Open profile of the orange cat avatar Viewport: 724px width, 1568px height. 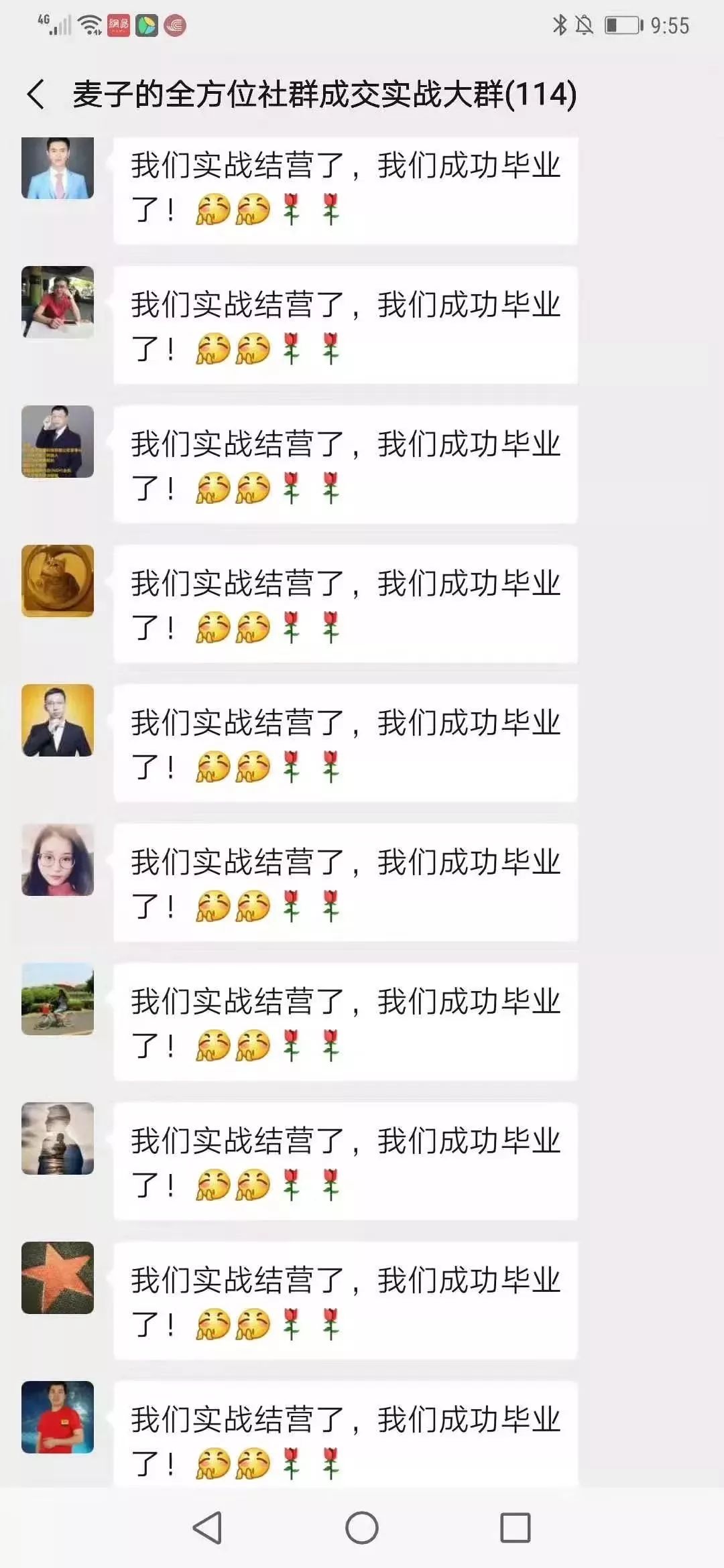coord(58,580)
